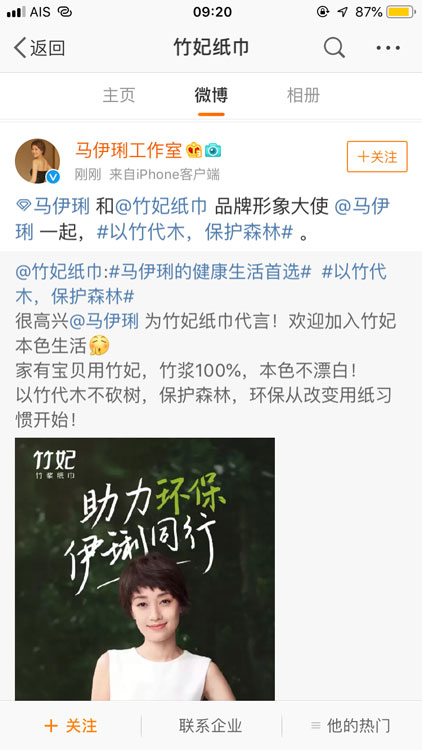This screenshot has height=750, width=422.
Task: Open 他的热门 menu
Action: (x=351, y=726)
